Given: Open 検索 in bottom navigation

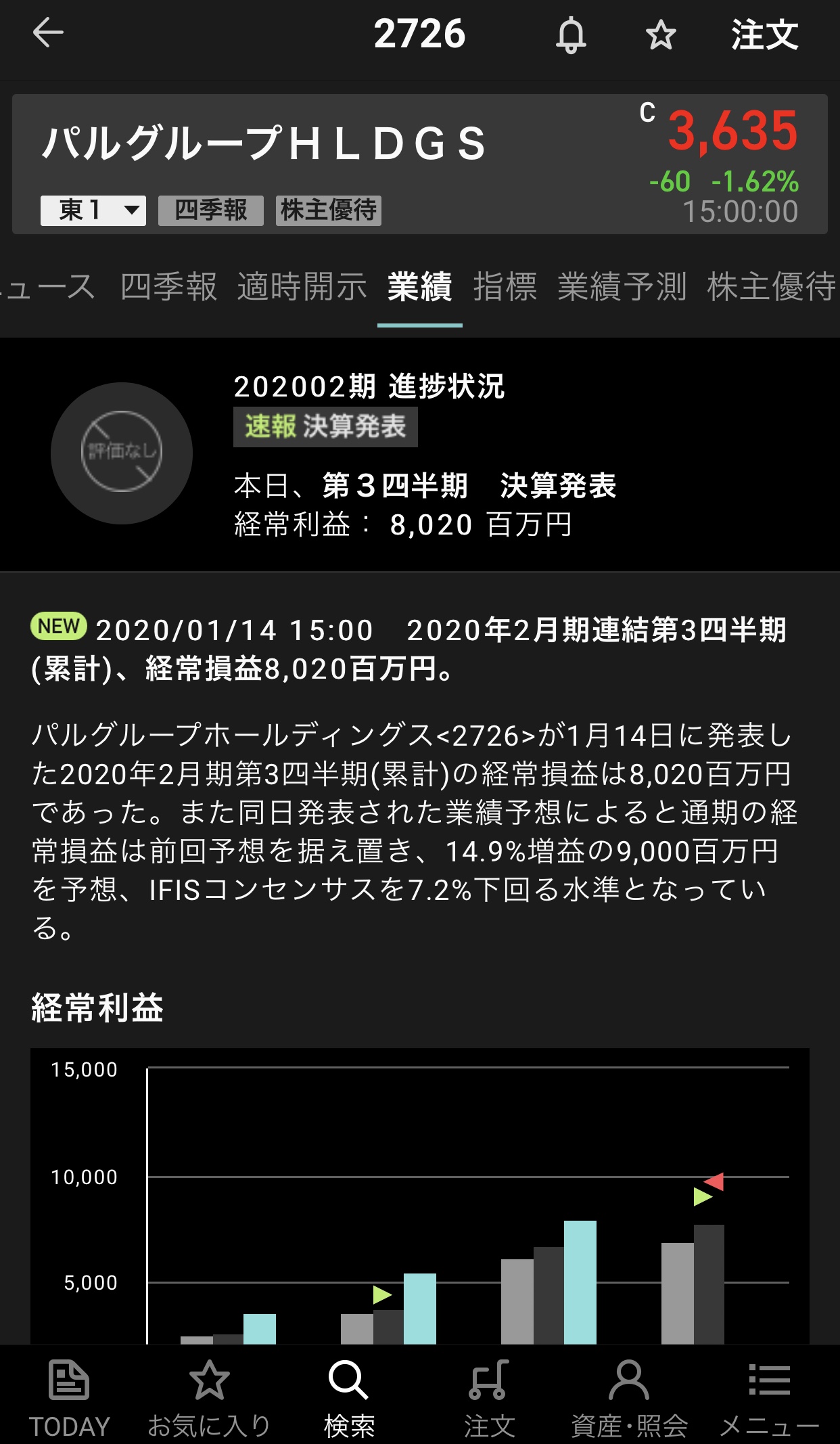Looking at the screenshot, I should pos(349,1398).
